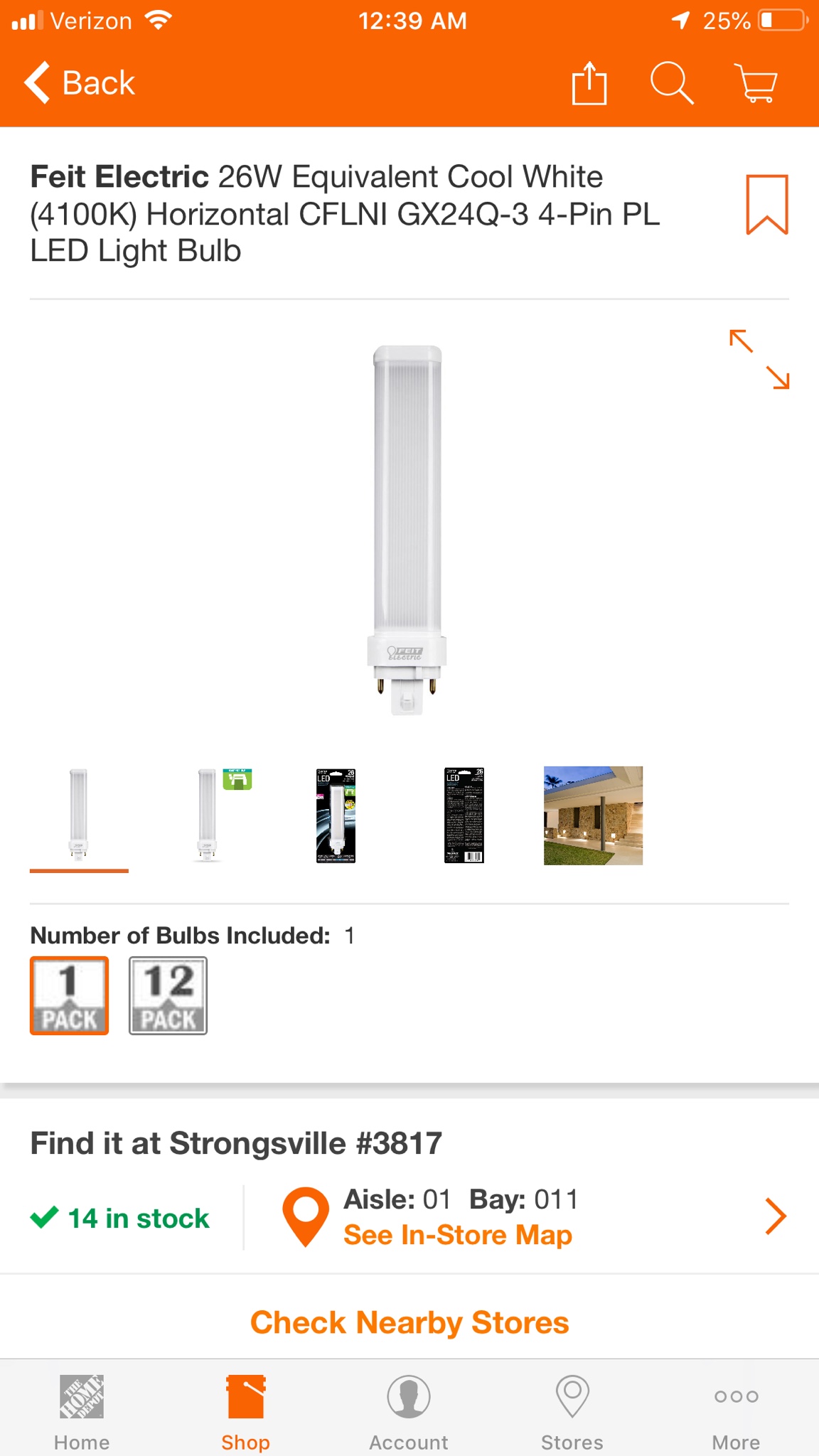This screenshot has width=819, height=1456.
Task: Open store details chevron arrow
Action: 775,1217
